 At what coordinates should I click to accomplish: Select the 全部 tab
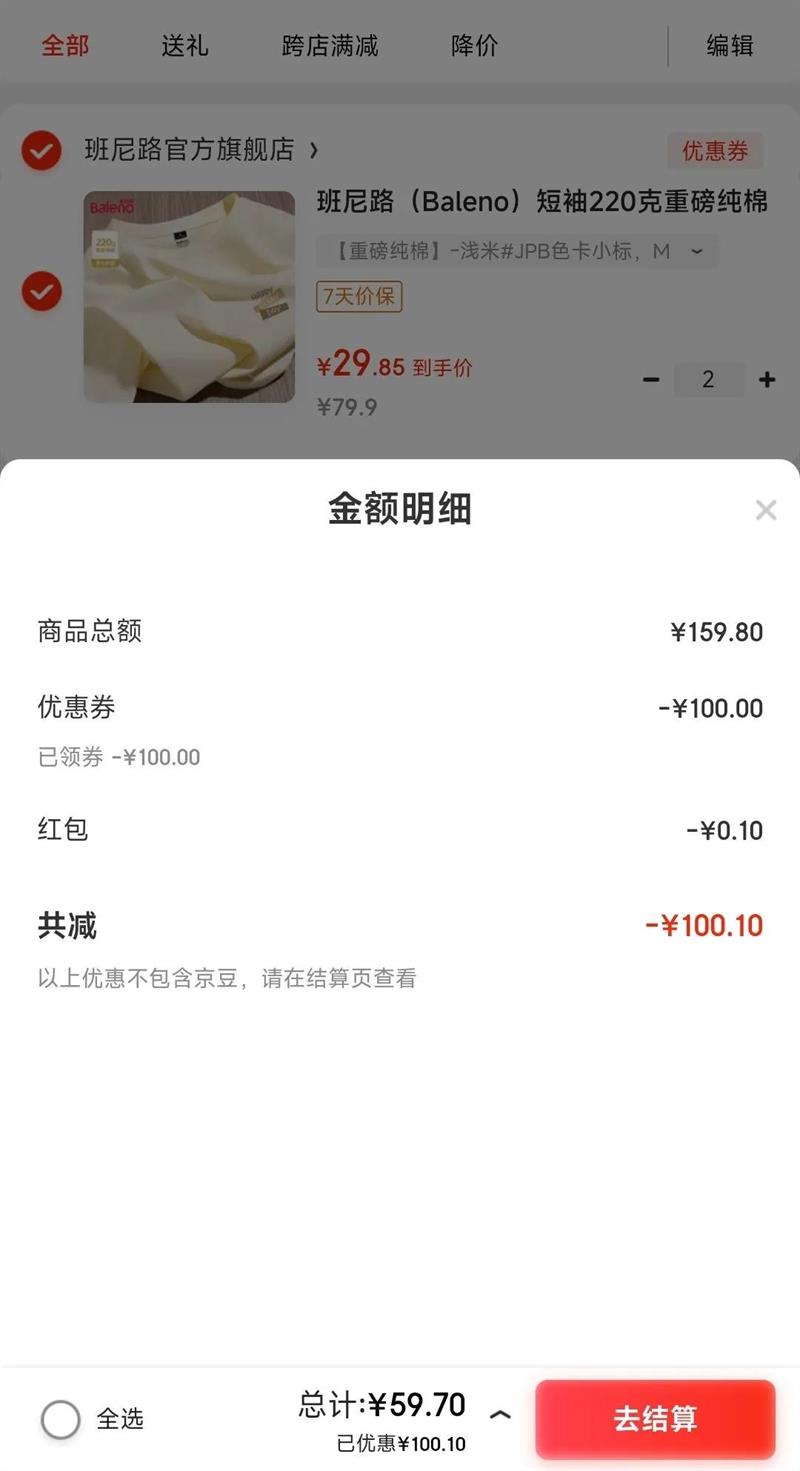click(x=65, y=46)
